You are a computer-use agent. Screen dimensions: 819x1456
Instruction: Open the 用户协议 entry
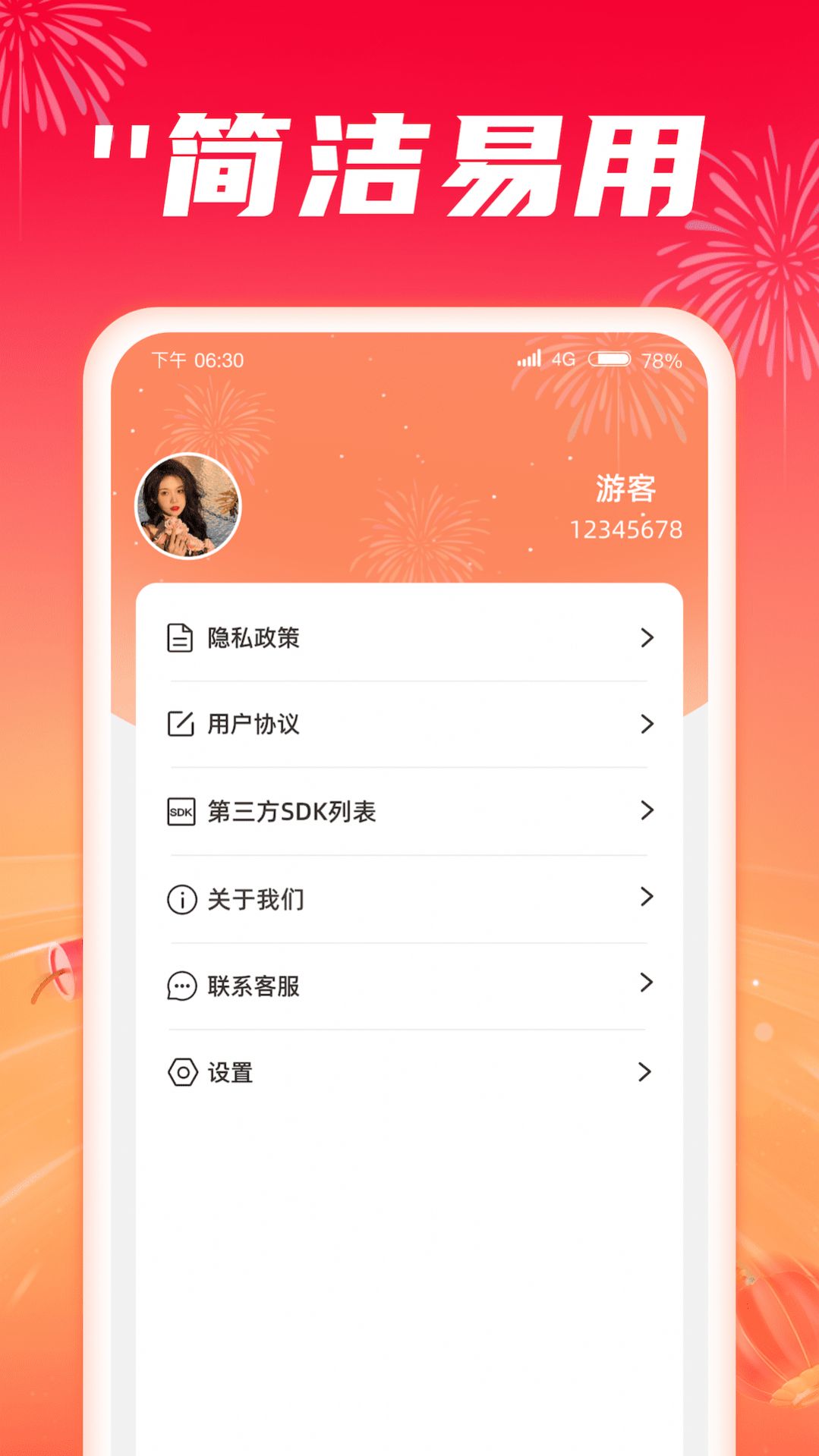click(253, 725)
